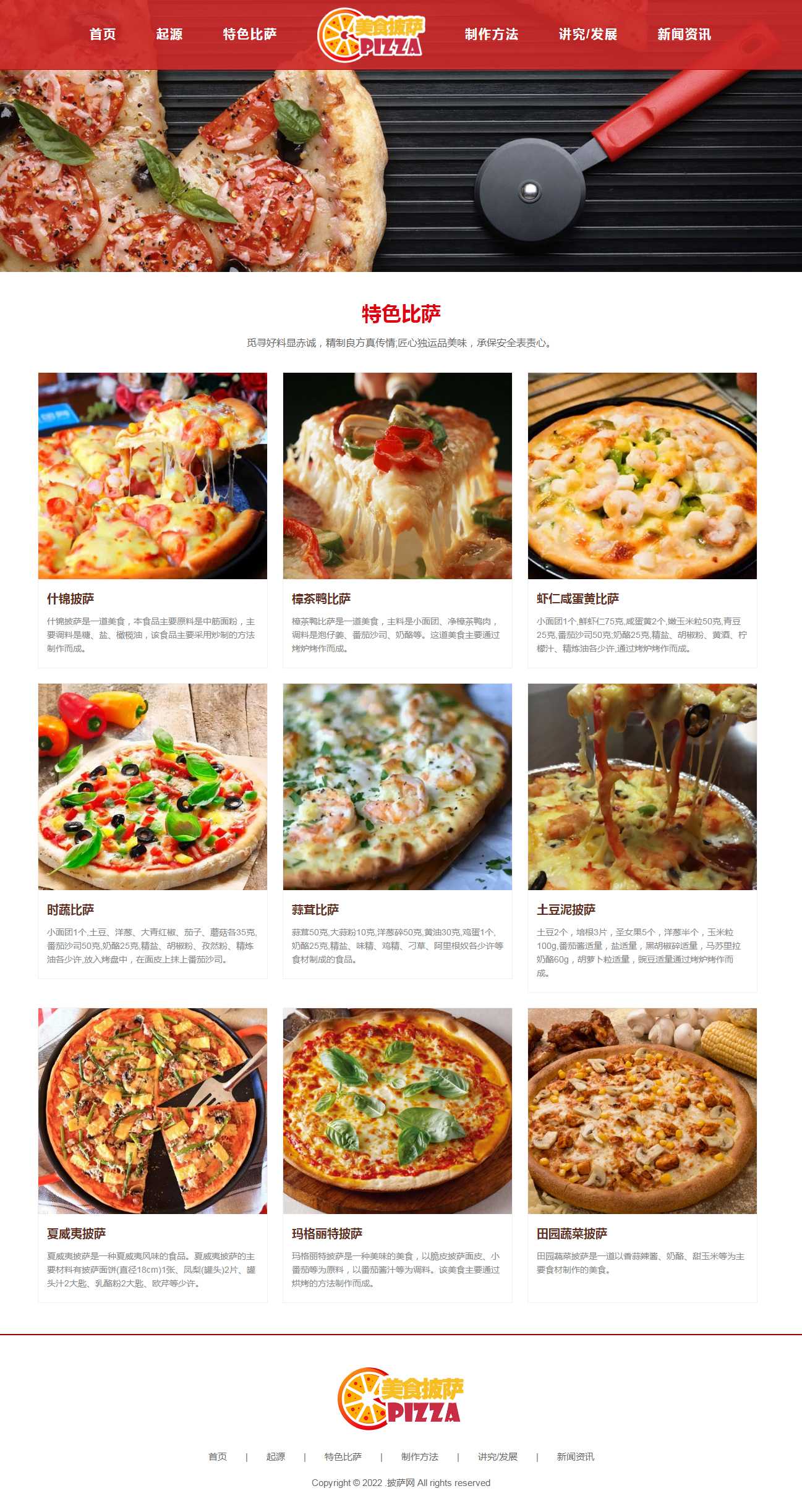Open the 虾仁咸蛋黄比萨 card

click(642, 476)
